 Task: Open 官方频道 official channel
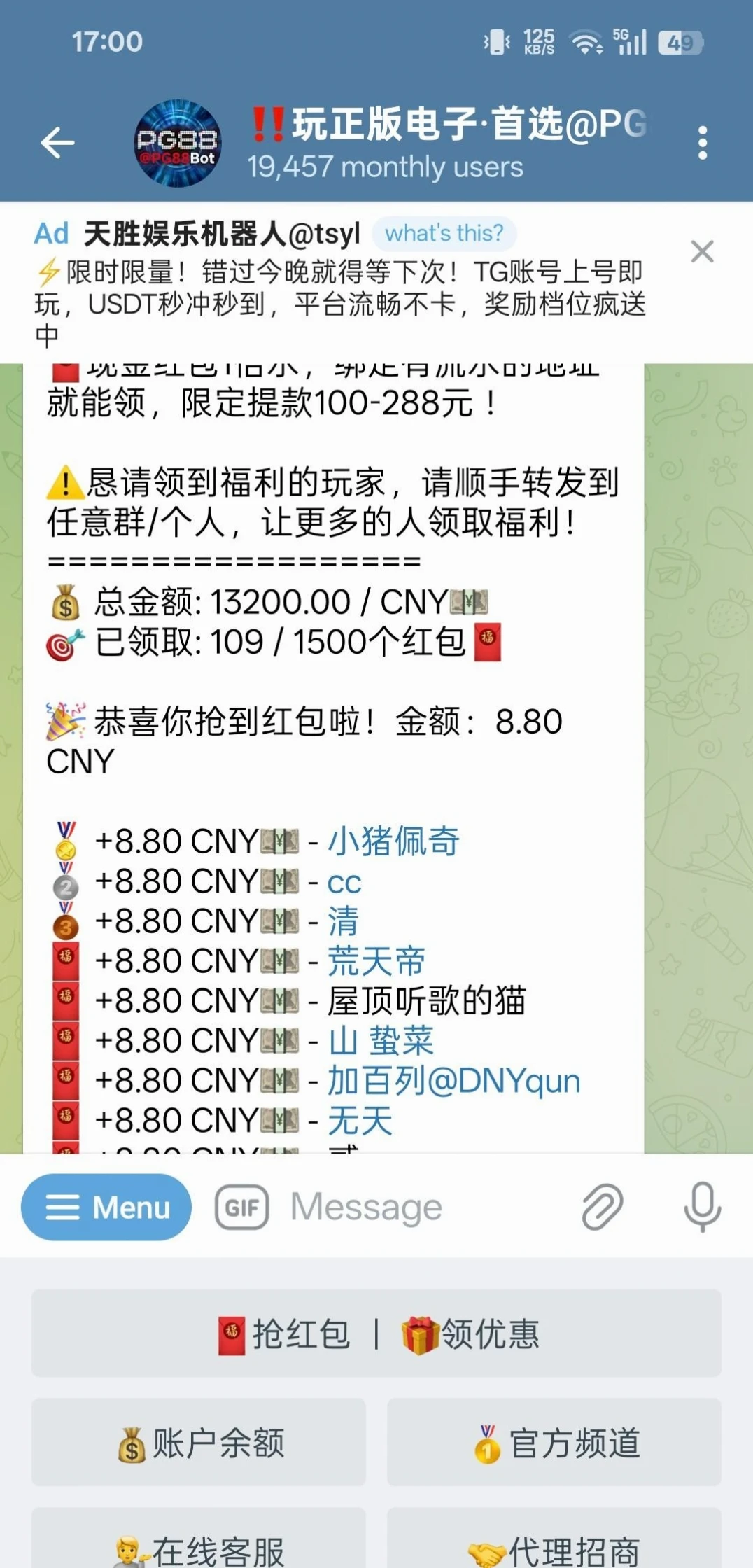tap(554, 1443)
